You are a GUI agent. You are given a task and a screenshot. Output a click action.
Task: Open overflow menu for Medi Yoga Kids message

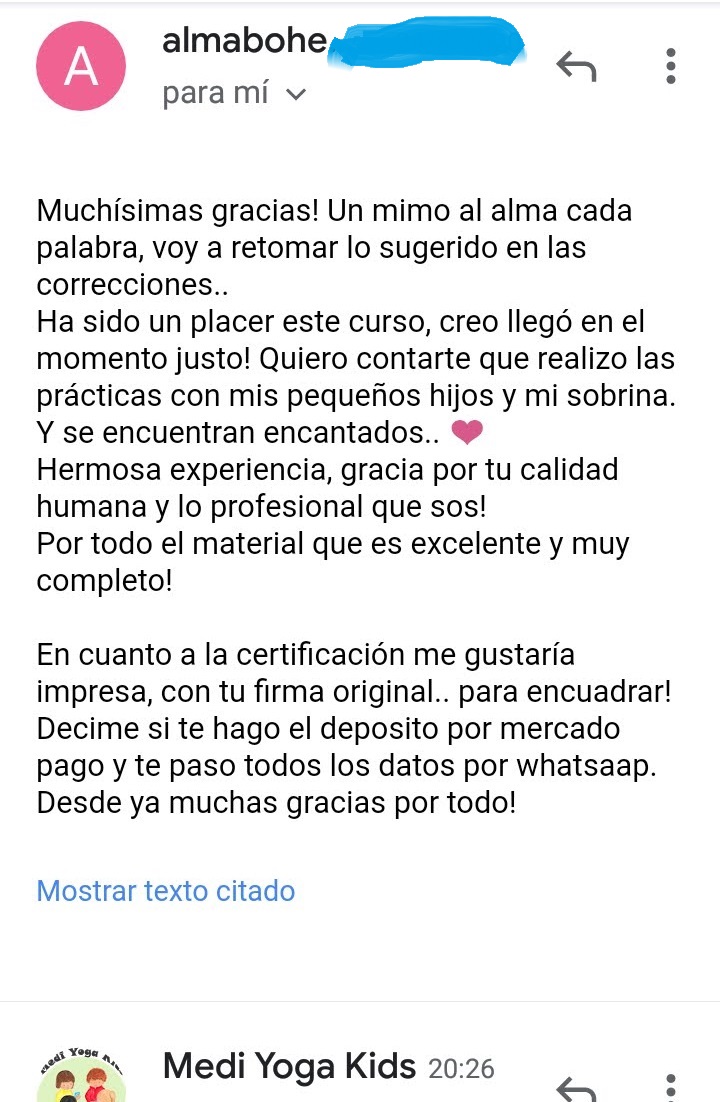pyautogui.click(x=670, y=1086)
